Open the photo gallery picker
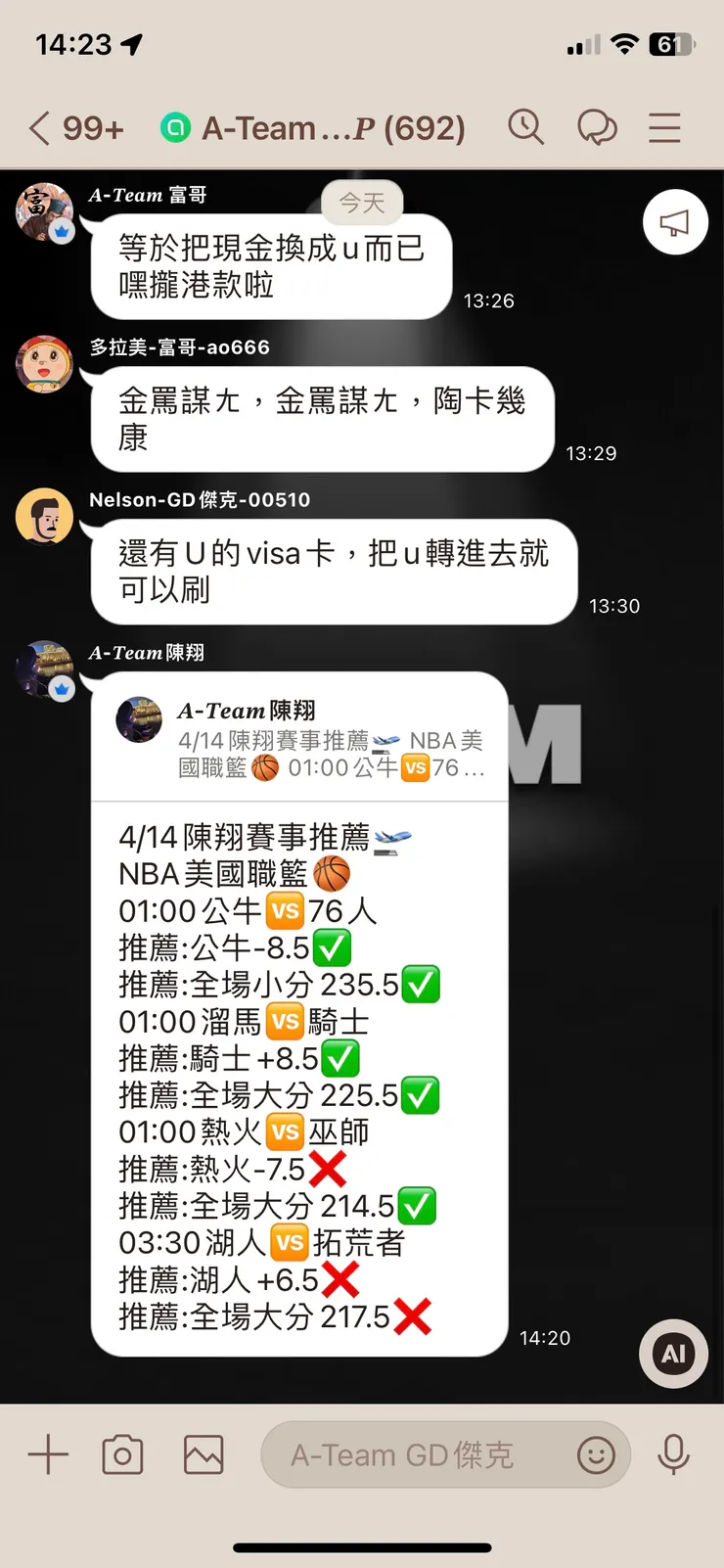724x1568 pixels. click(202, 1454)
